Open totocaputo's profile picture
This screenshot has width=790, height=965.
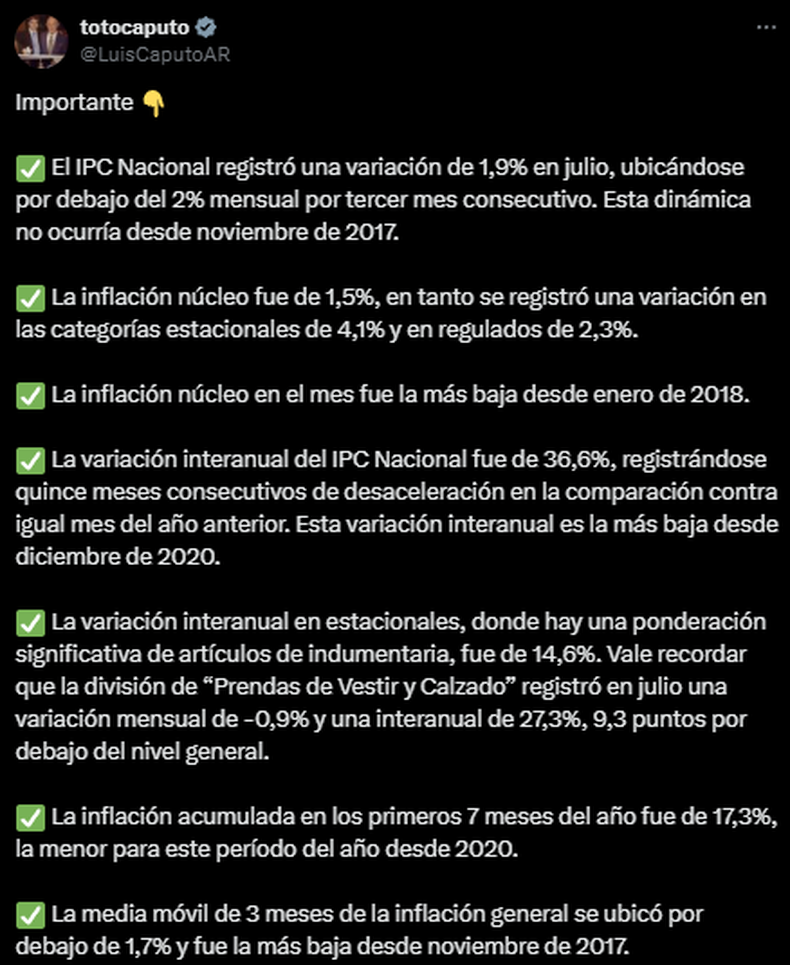point(41,41)
